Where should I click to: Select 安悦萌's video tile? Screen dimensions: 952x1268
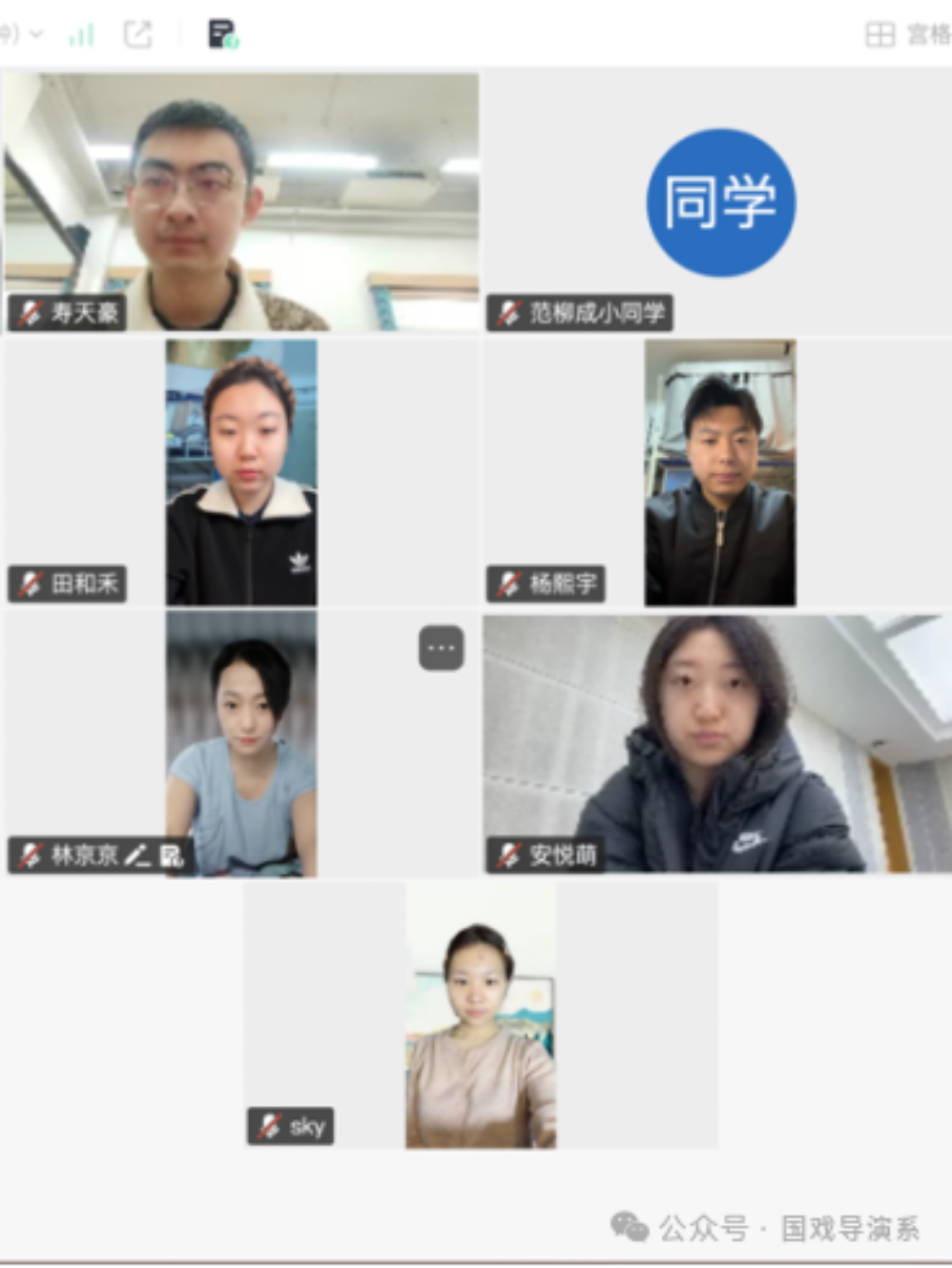point(718,742)
